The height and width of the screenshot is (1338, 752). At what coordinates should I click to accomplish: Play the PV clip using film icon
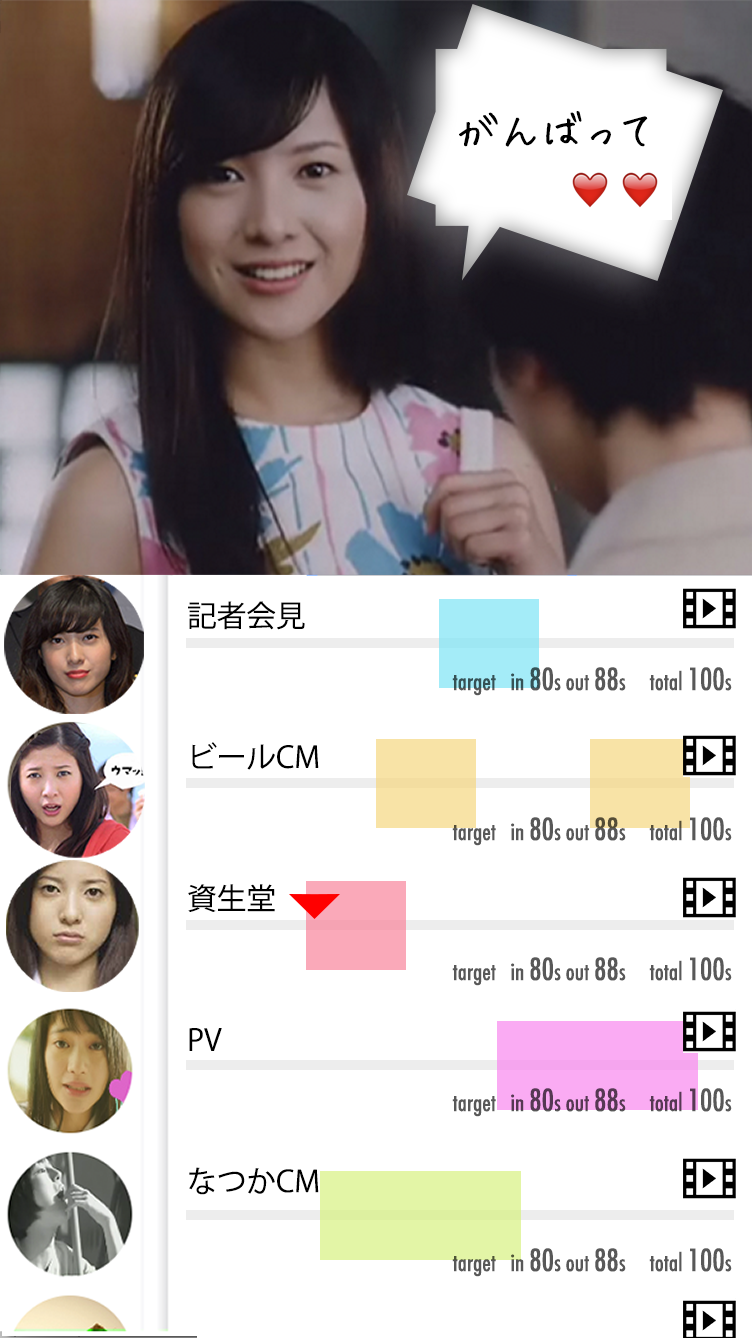coord(709,1031)
